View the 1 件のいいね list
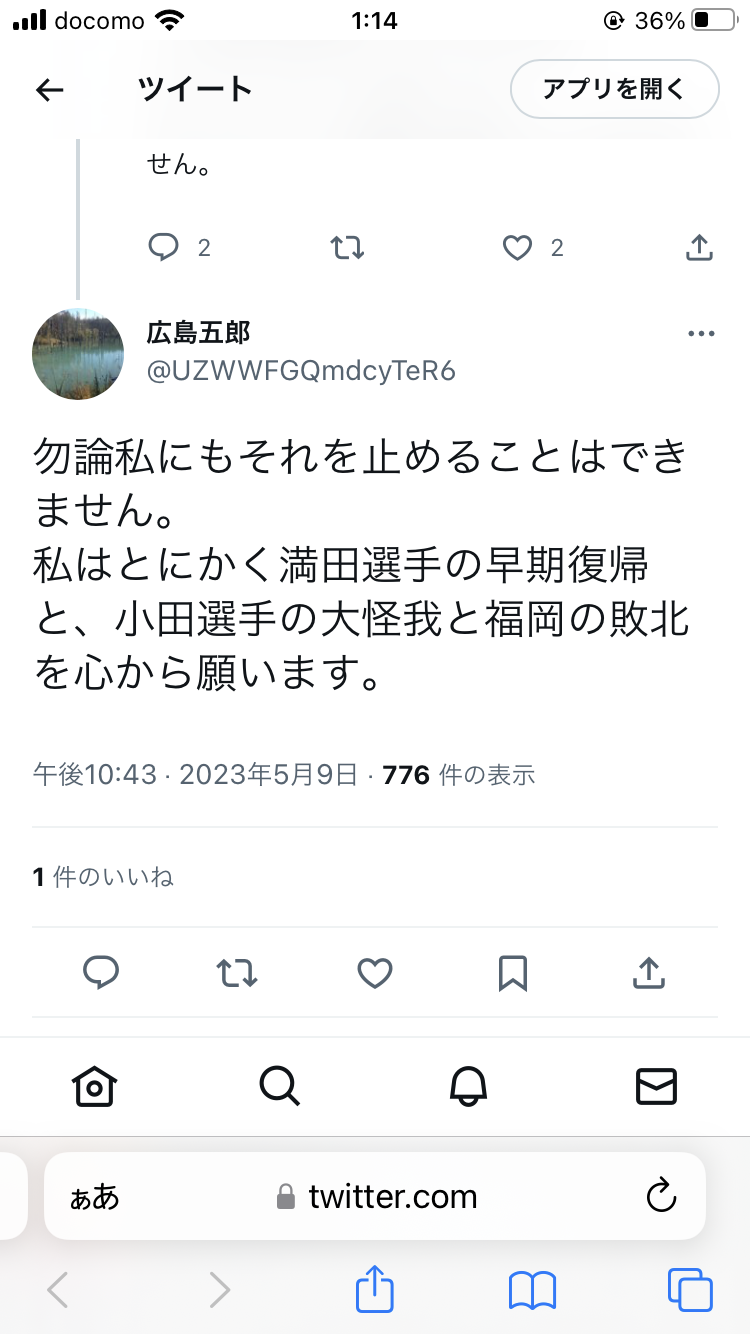750x1334 pixels. pyautogui.click(x=103, y=877)
